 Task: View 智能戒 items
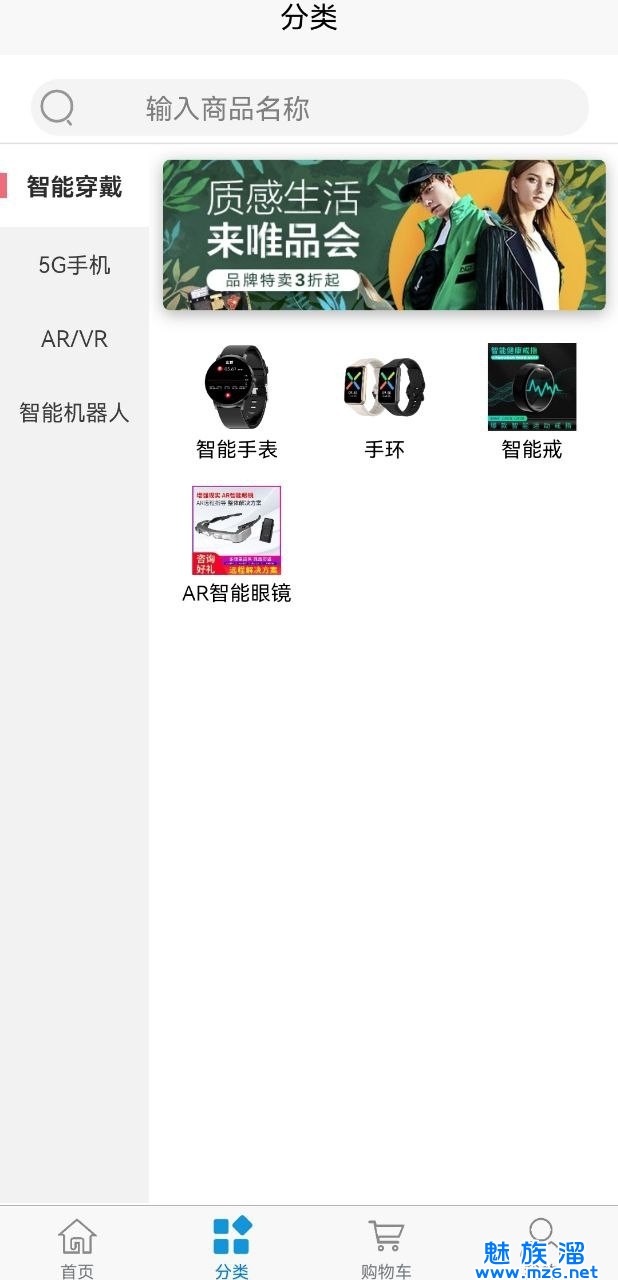click(531, 400)
